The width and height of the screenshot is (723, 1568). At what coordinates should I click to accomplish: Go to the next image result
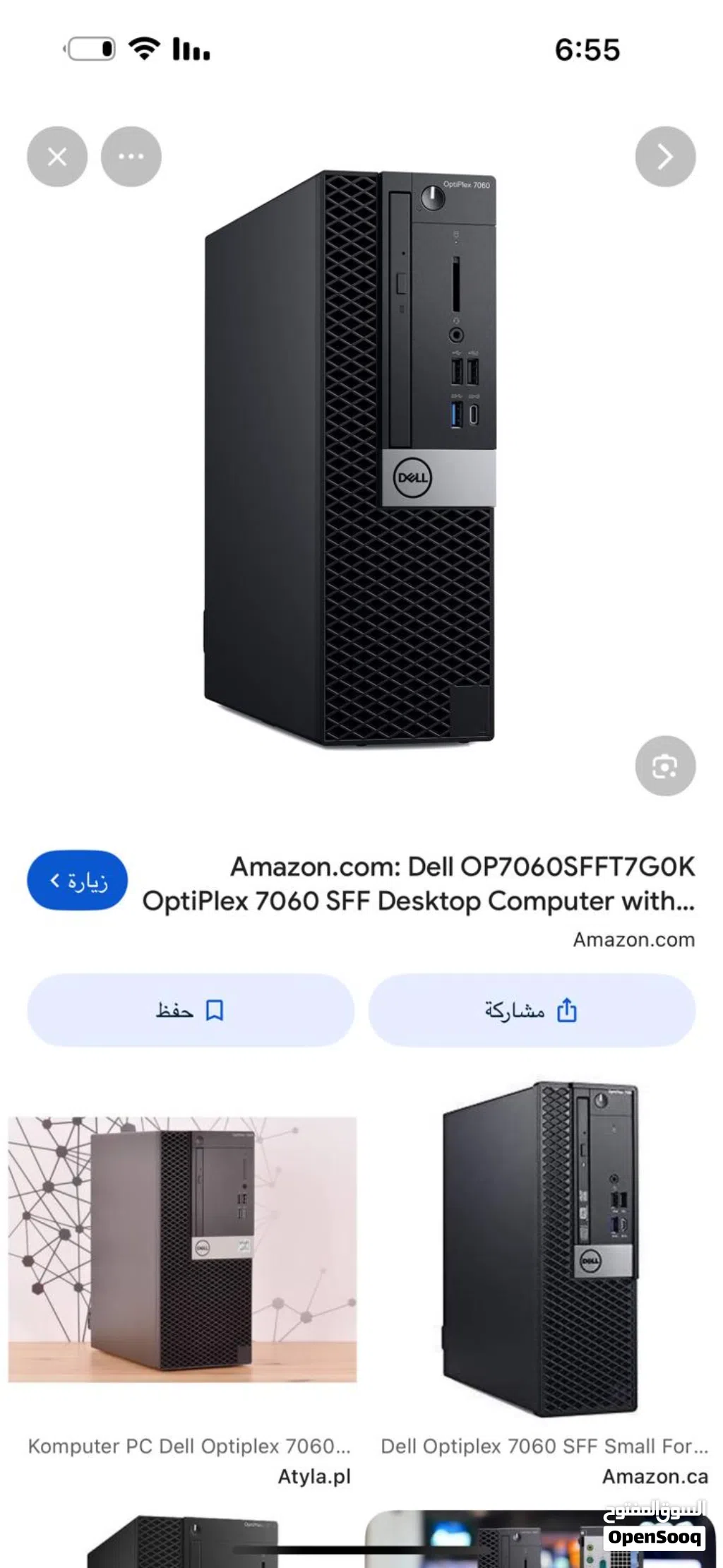tap(665, 156)
